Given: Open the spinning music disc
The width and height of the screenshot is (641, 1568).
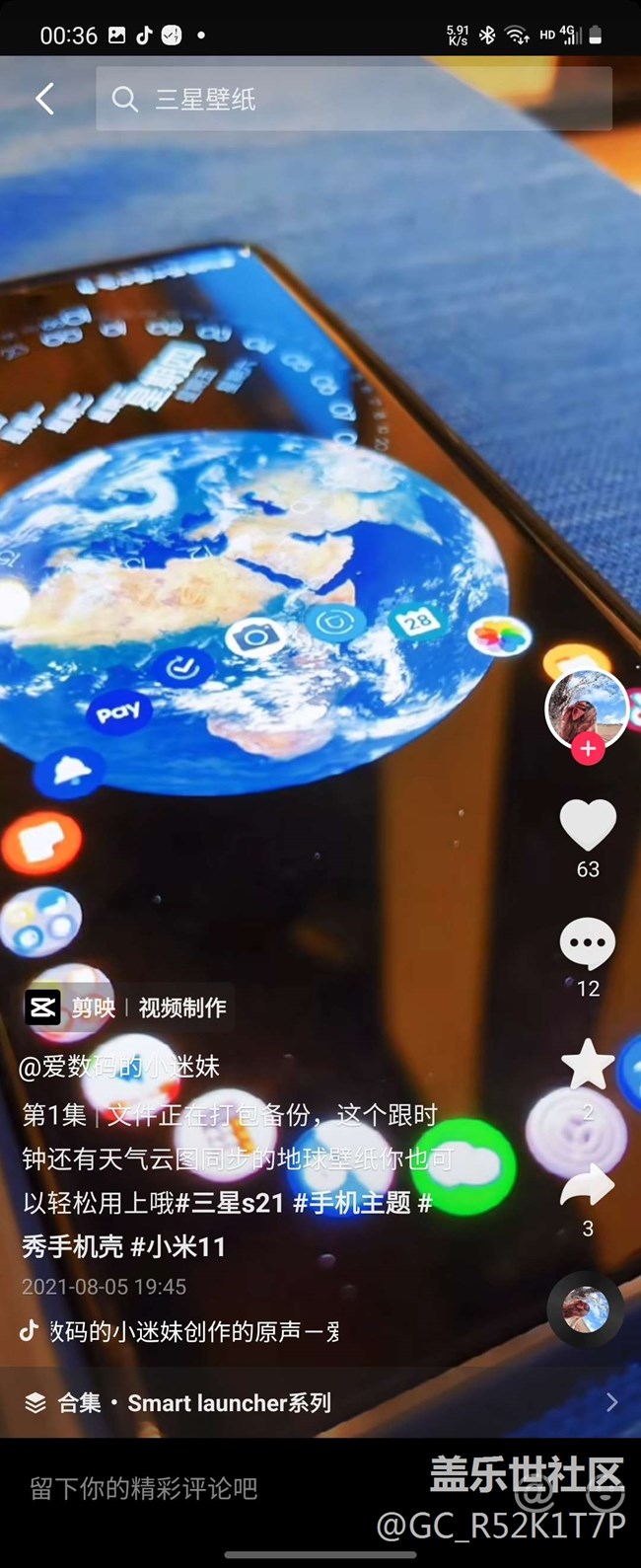Looking at the screenshot, I should click(x=586, y=1309).
